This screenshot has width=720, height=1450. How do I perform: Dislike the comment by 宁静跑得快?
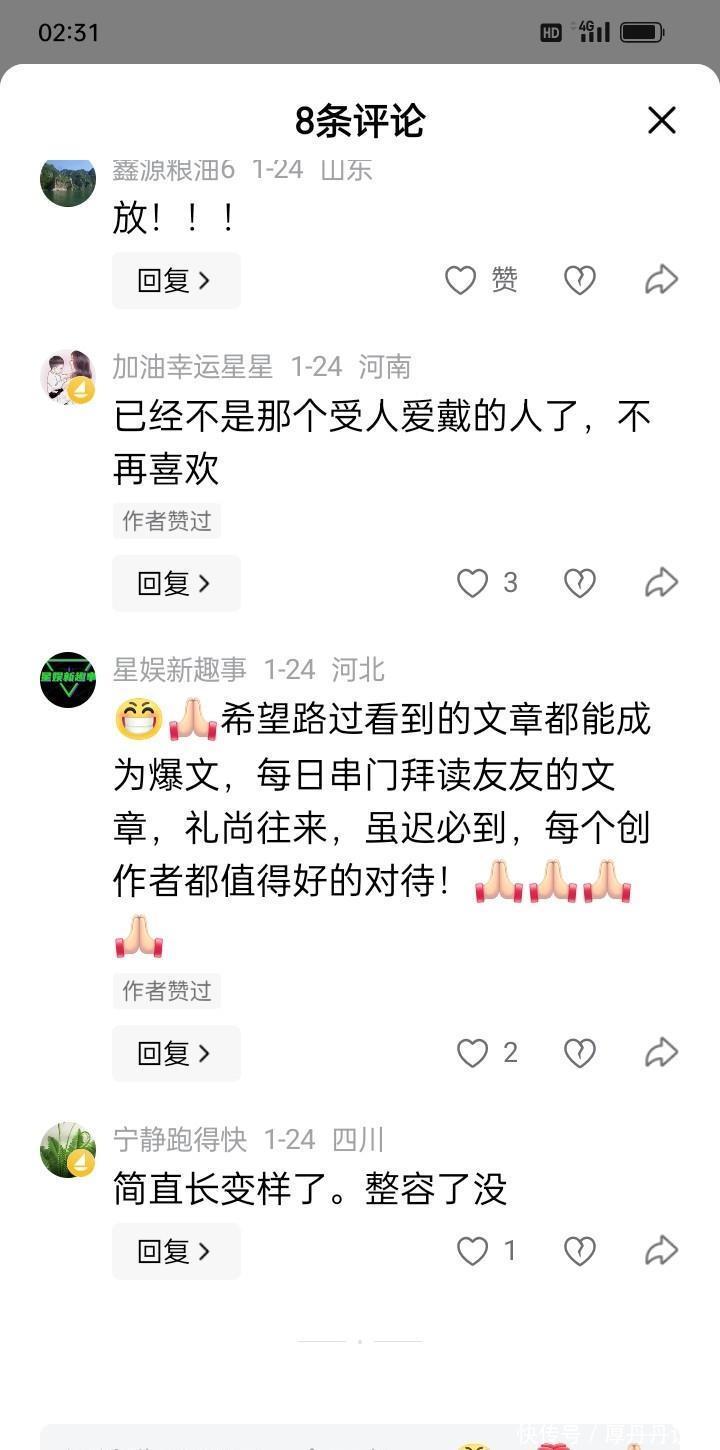click(x=580, y=1251)
